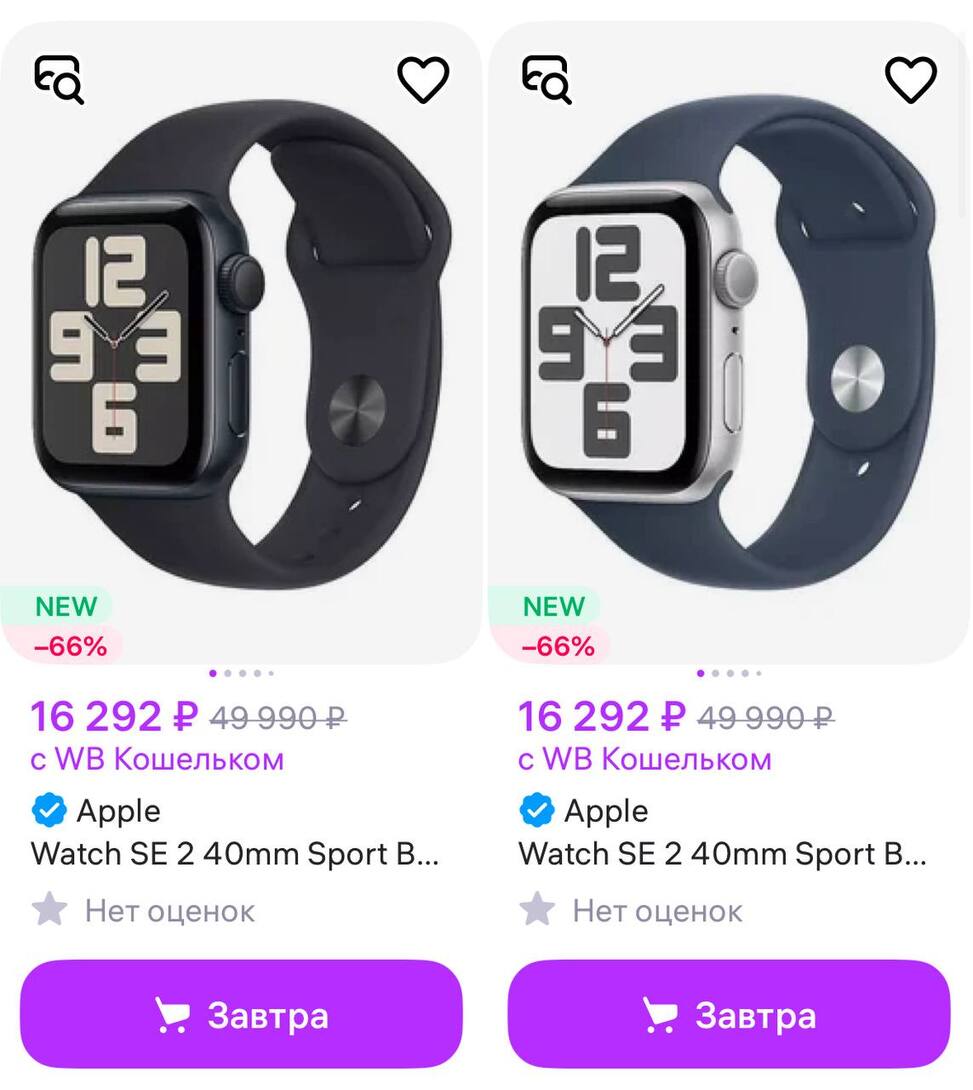Add the midnight black watch to cart via Завтра
Screen dimensions: 973x1090
[241, 1015]
